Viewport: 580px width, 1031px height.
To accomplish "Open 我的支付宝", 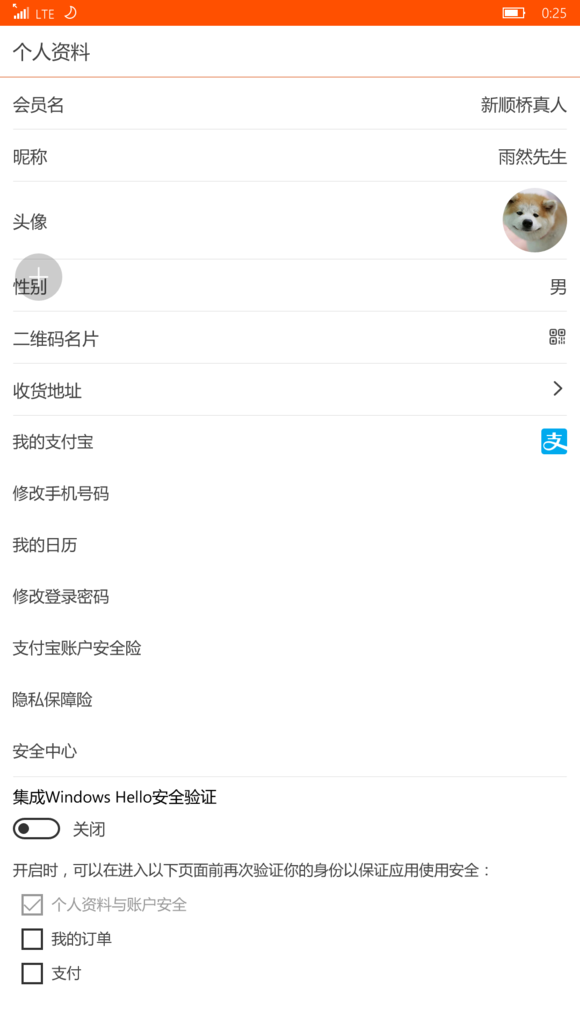I will (x=289, y=442).
